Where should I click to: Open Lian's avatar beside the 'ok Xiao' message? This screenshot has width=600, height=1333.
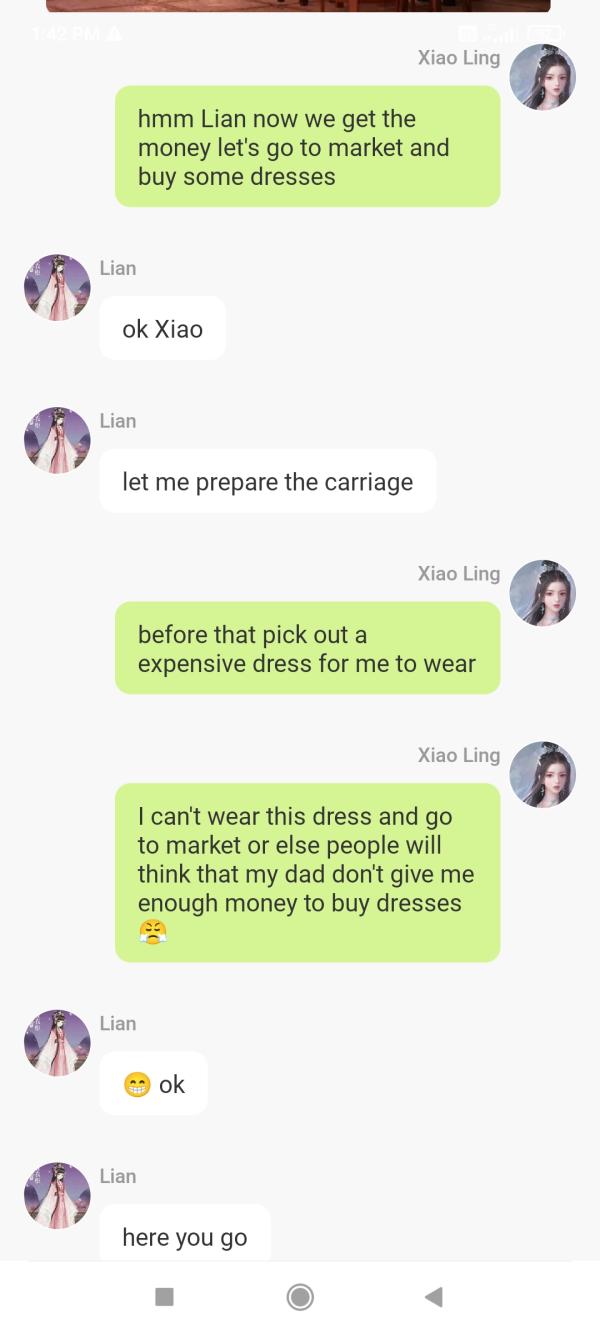57,287
